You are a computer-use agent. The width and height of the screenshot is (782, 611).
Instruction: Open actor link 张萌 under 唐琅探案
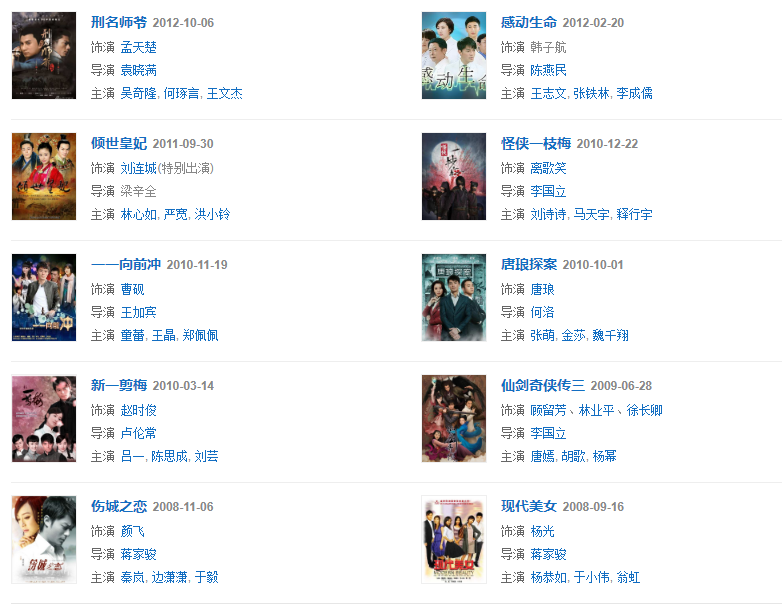[541, 335]
